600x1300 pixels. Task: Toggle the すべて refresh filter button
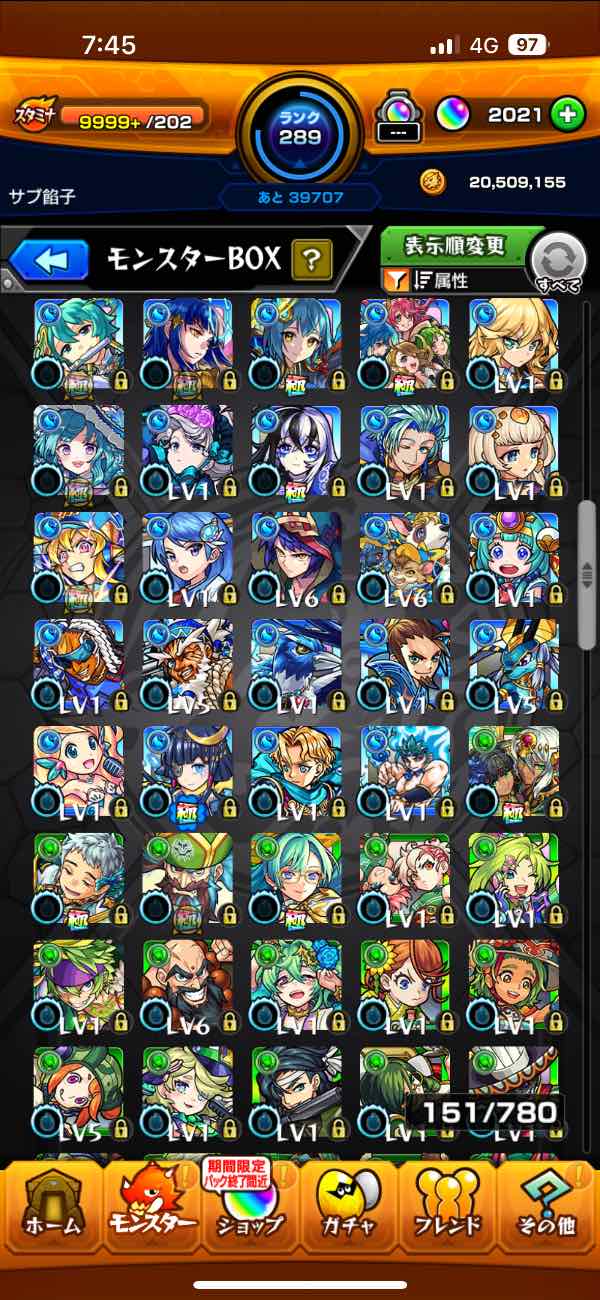tap(559, 264)
